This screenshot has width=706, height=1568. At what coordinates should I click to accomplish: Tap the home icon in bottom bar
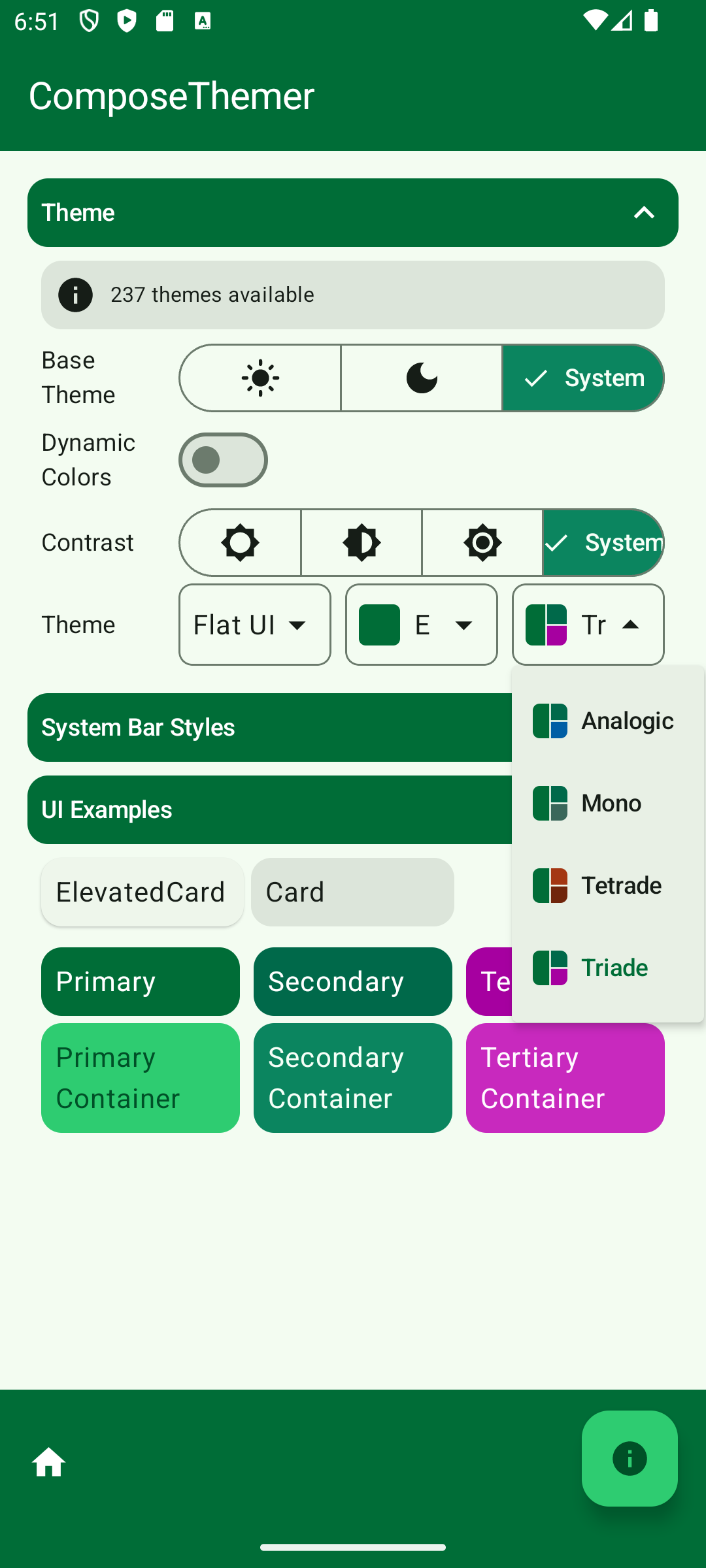49,1462
